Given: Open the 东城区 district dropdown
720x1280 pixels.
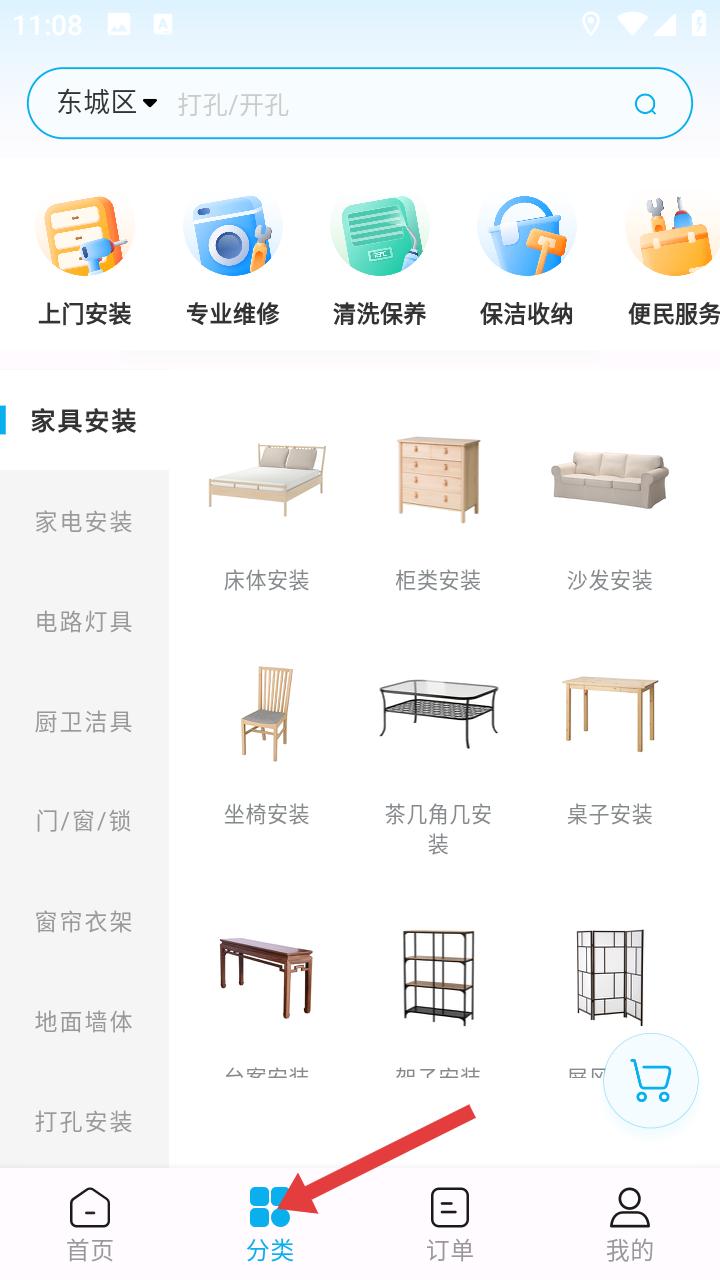Looking at the screenshot, I should click(x=107, y=102).
